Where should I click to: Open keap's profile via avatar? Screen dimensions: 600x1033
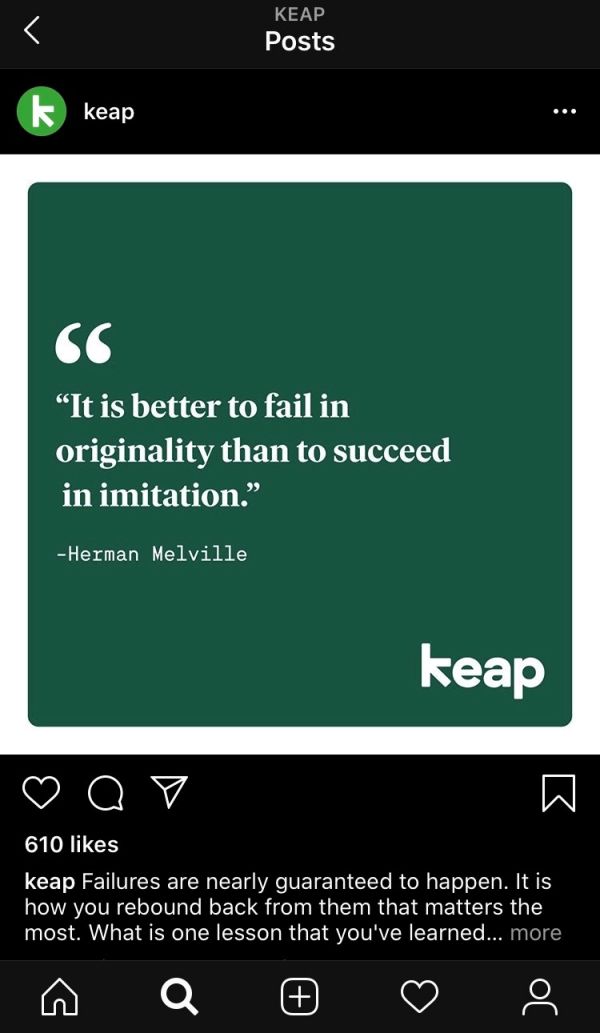pyautogui.click(x=41, y=111)
